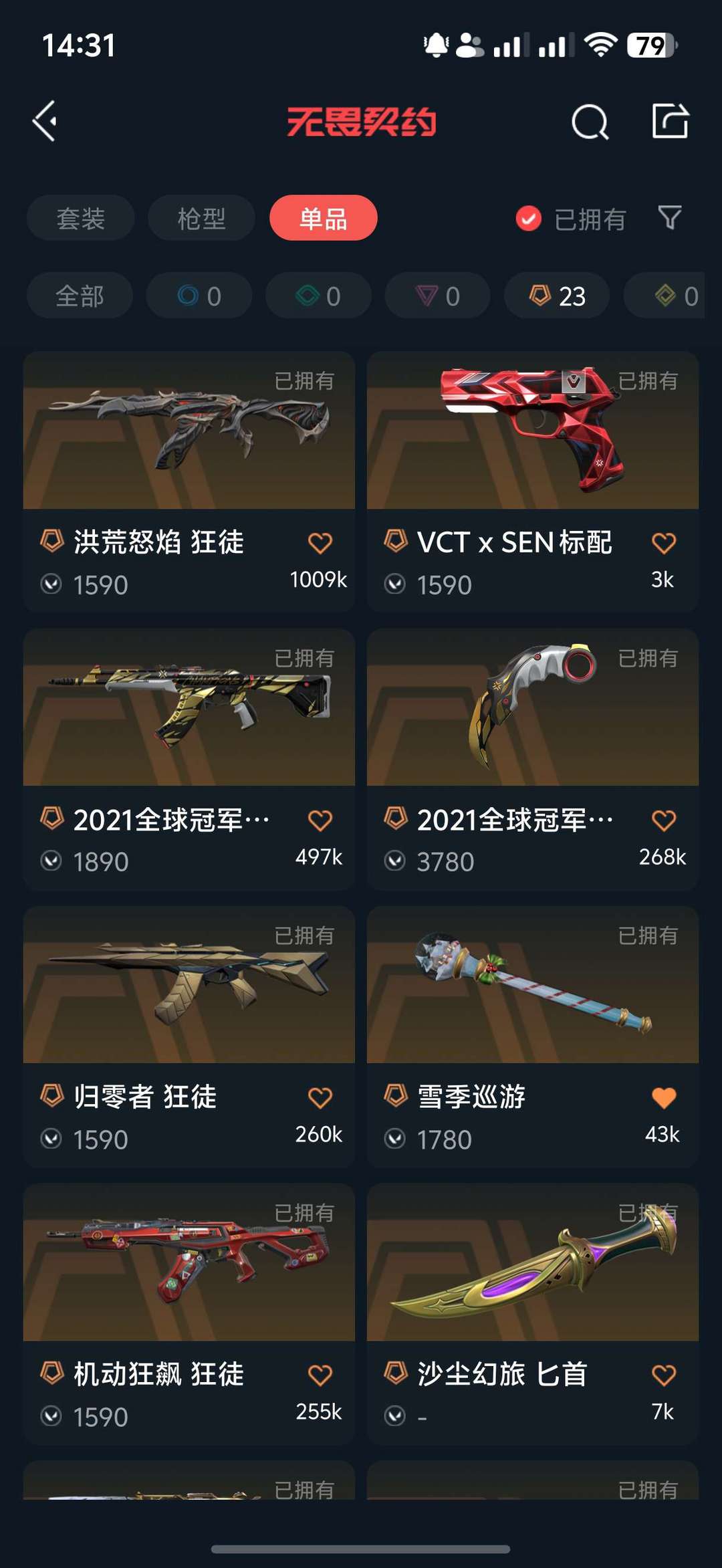Select the blue circle rarity chip
The height and width of the screenshot is (1568, 722).
click(x=199, y=296)
